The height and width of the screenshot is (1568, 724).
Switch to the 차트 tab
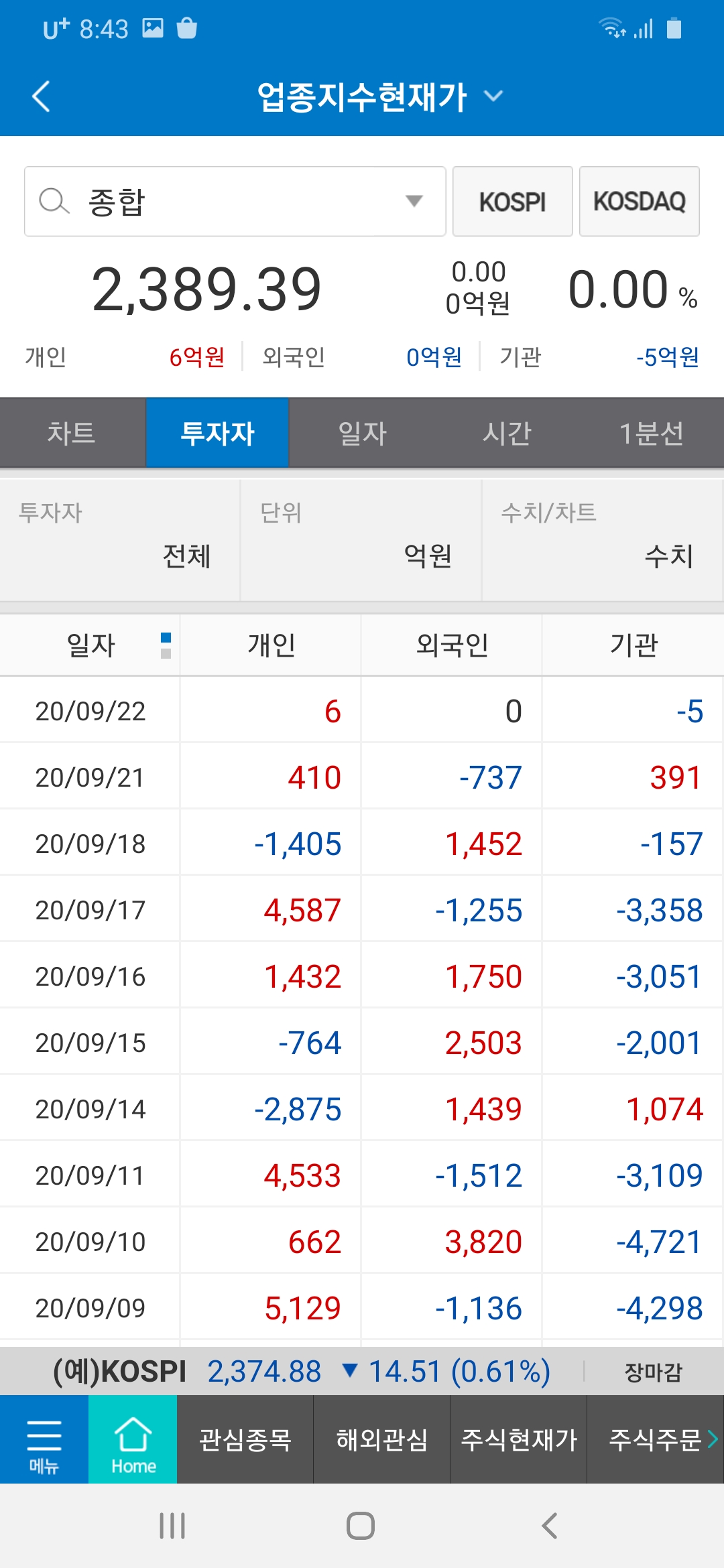(72, 433)
